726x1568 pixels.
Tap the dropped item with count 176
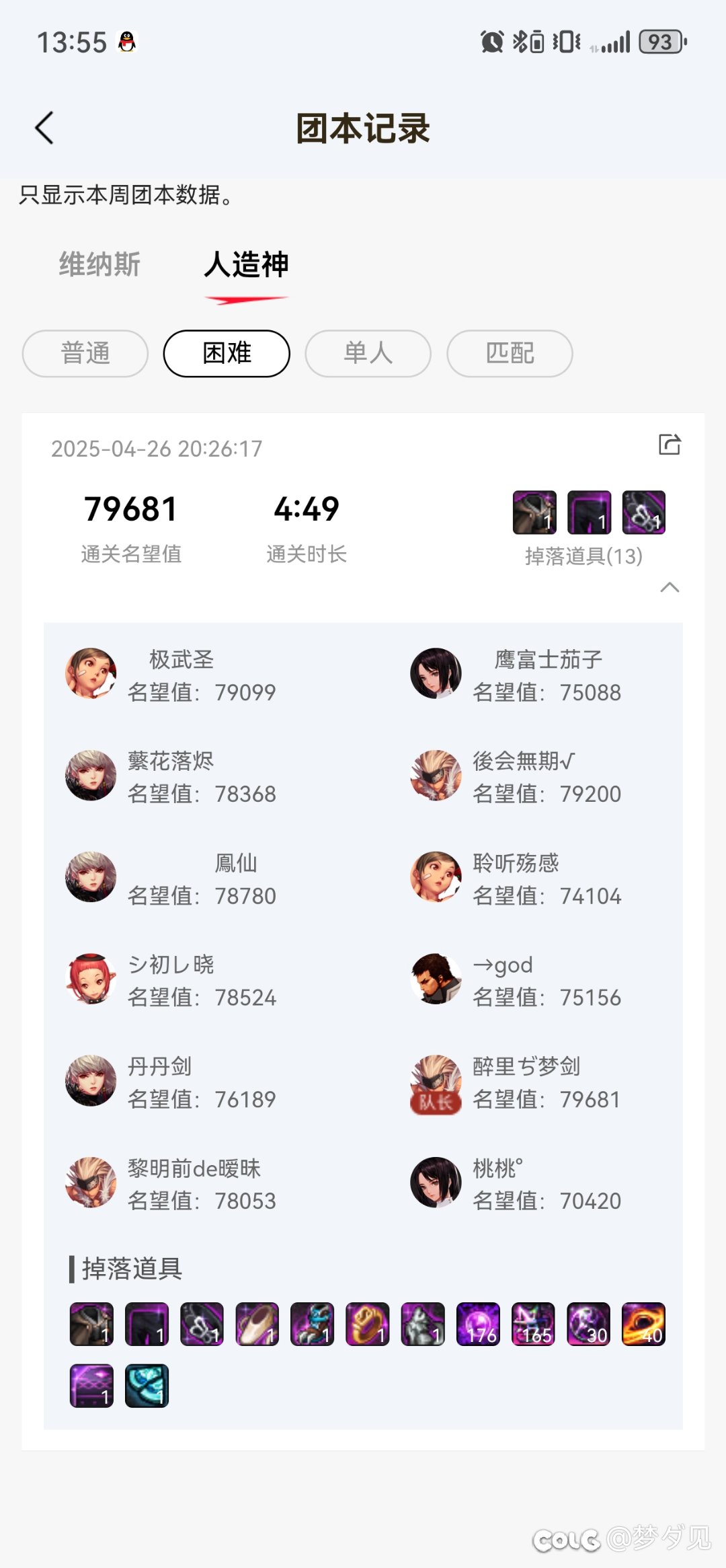[478, 1324]
